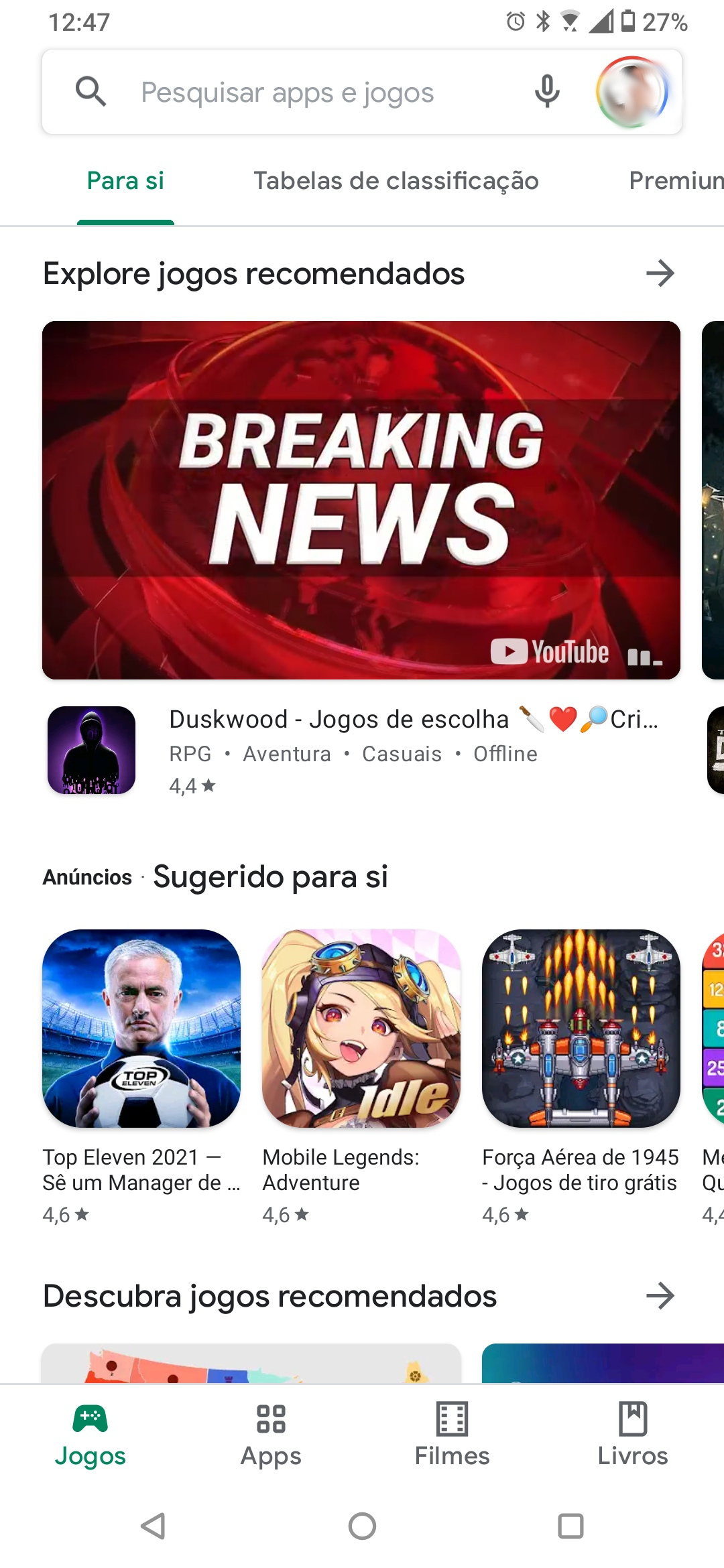Play the Breaking News video preview
This screenshot has width=724, height=1568.
point(361,500)
